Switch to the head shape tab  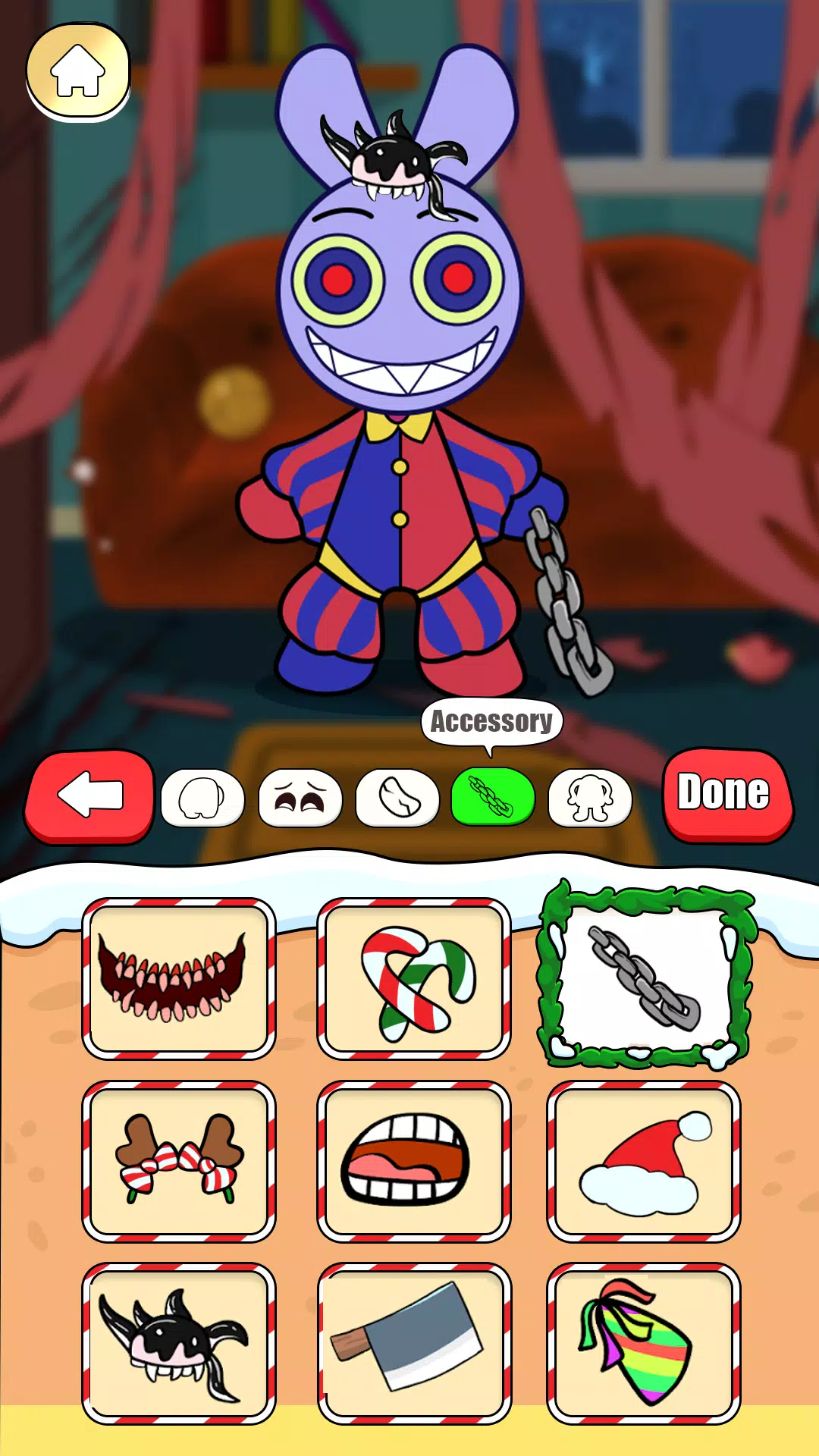tap(202, 799)
